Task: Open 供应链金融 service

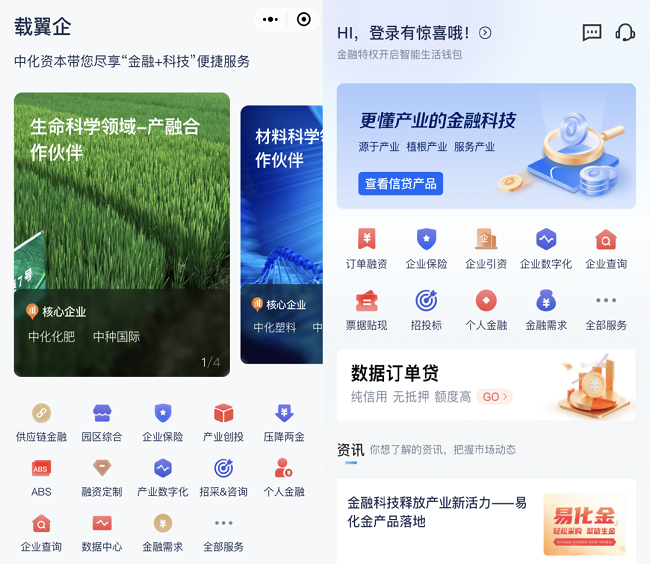Action: tap(41, 421)
